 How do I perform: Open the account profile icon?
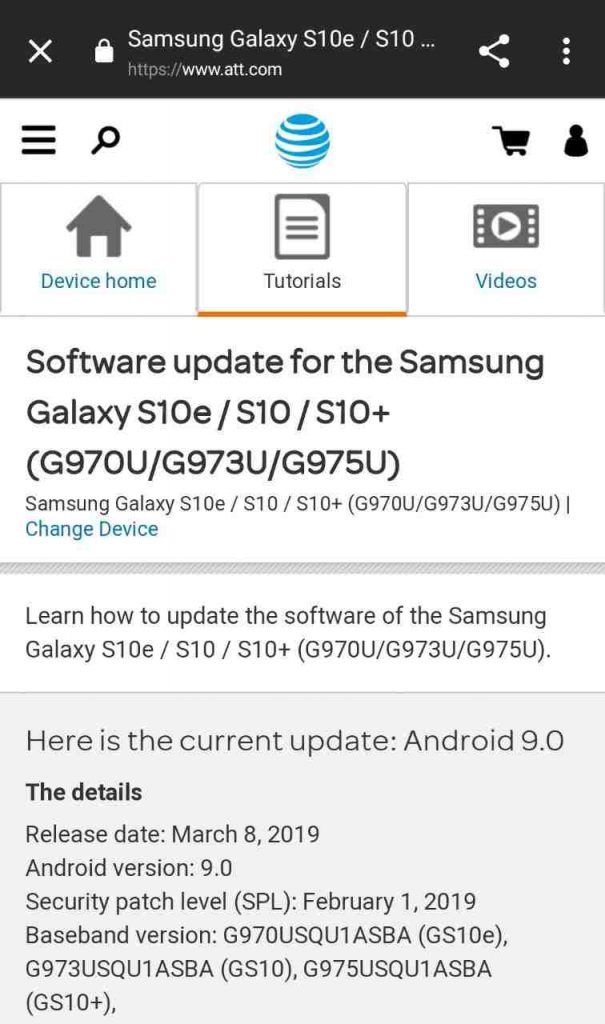point(576,141)
